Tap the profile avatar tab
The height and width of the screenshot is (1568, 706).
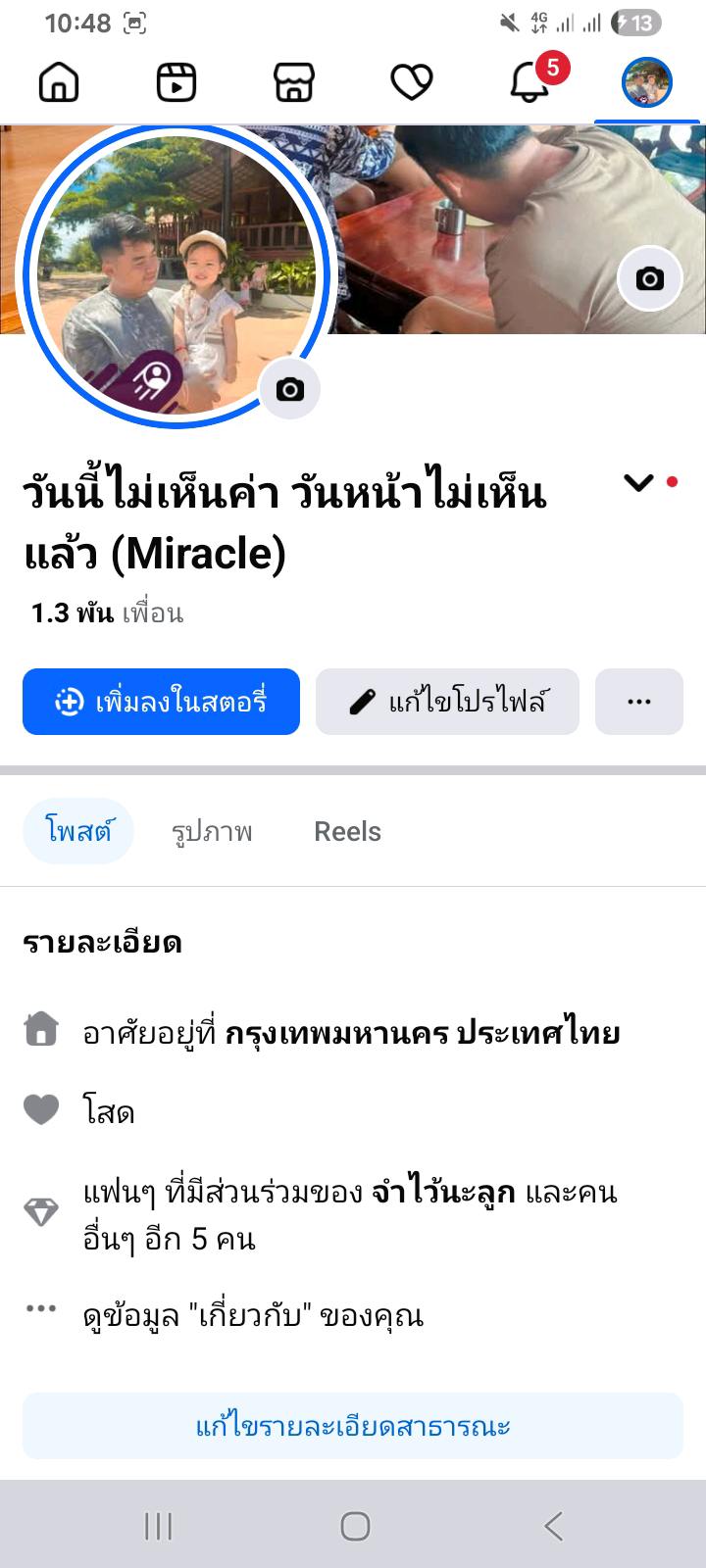click(x=647, y=82)
